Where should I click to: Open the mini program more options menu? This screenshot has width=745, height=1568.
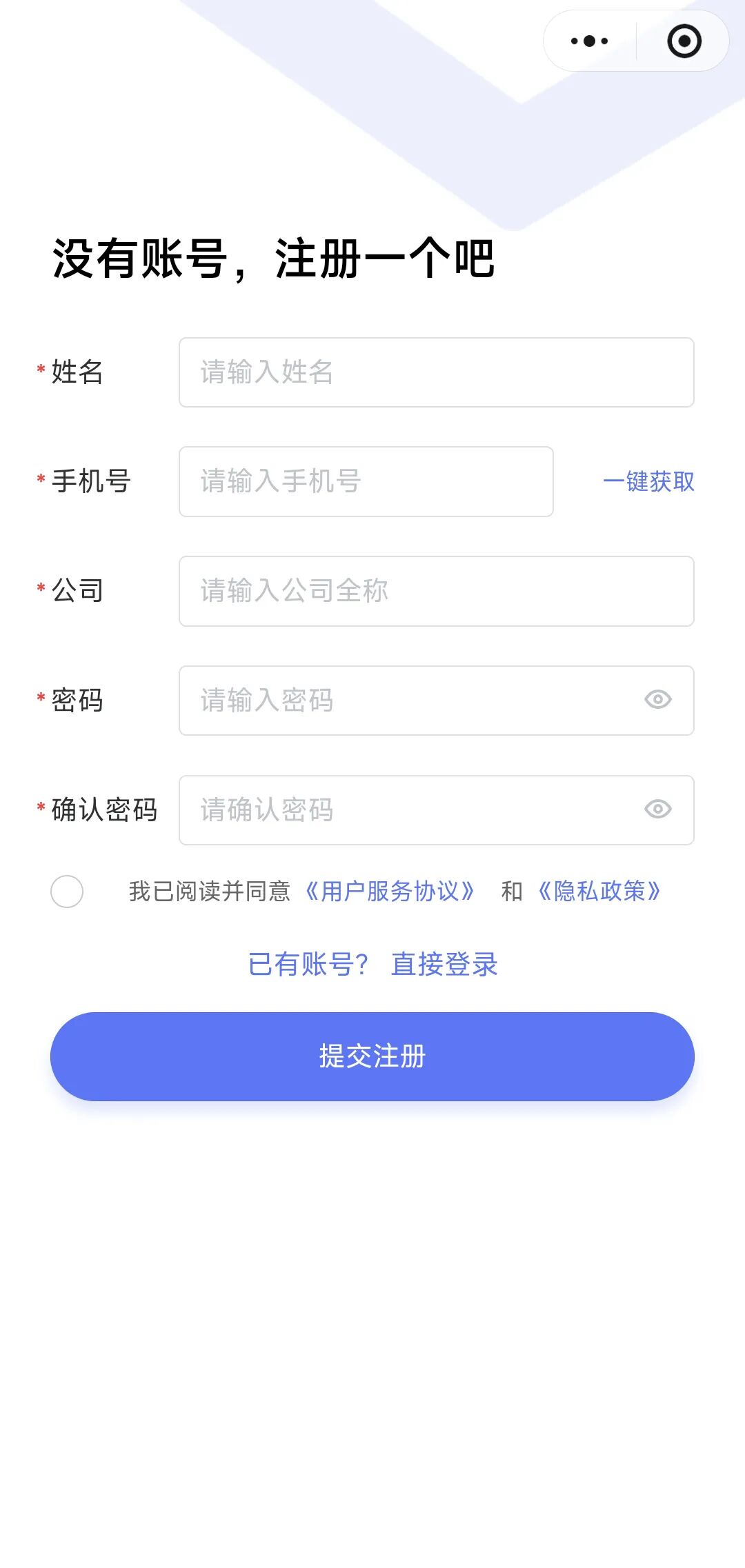point(590,41)
